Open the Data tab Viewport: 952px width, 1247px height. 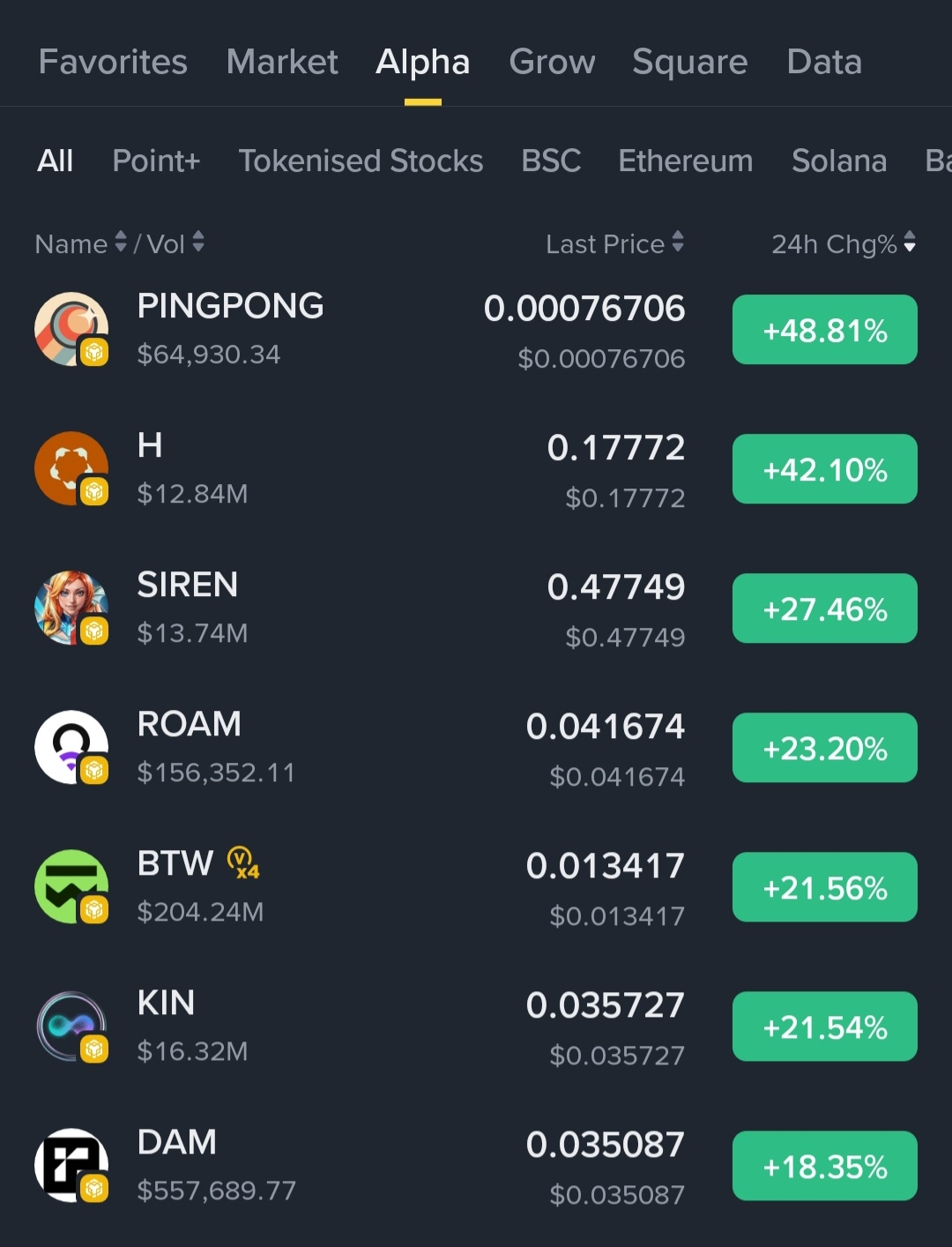[x=824, y=62]
